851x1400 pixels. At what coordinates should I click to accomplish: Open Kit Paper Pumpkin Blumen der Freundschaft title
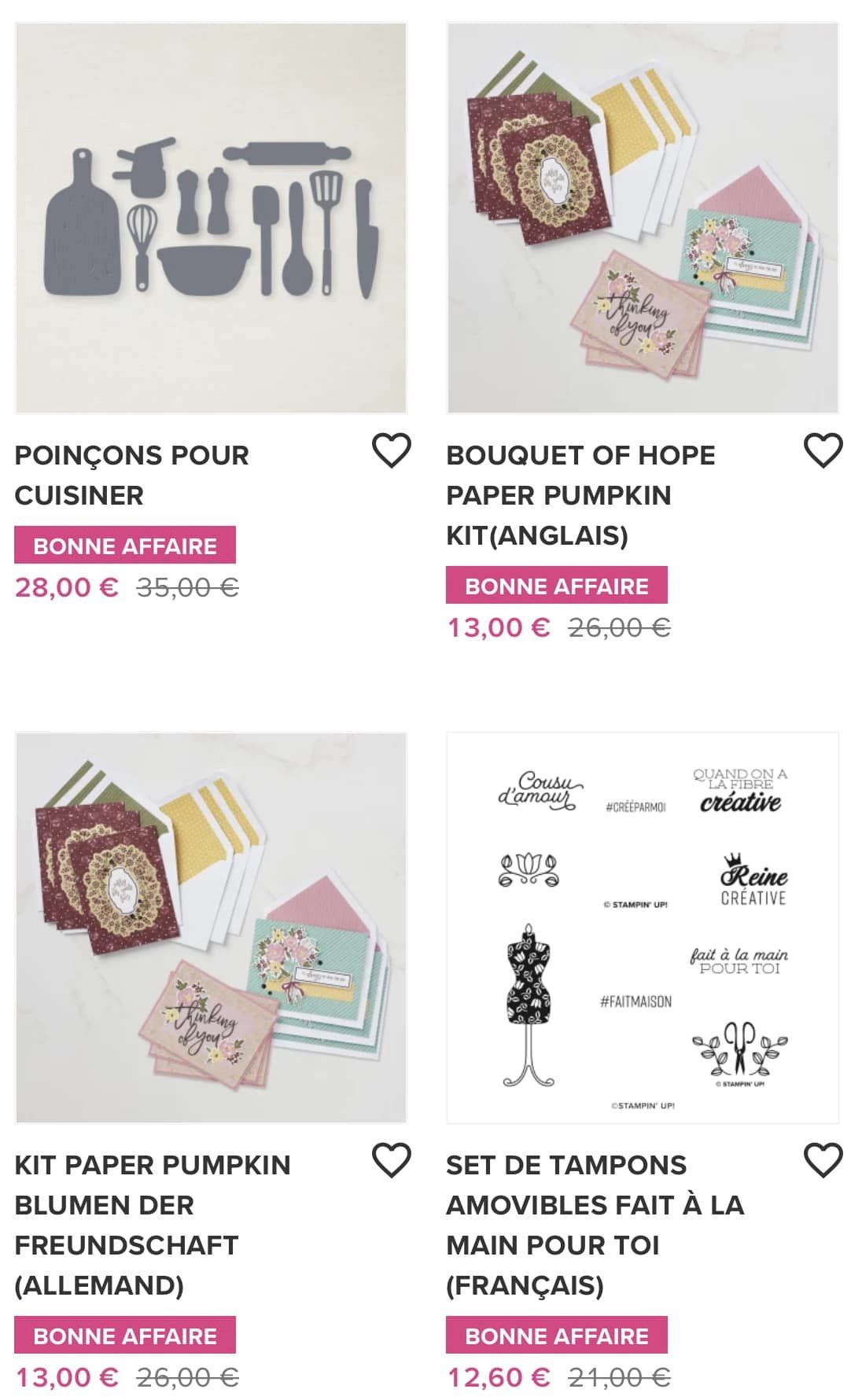coord(153,1225)
